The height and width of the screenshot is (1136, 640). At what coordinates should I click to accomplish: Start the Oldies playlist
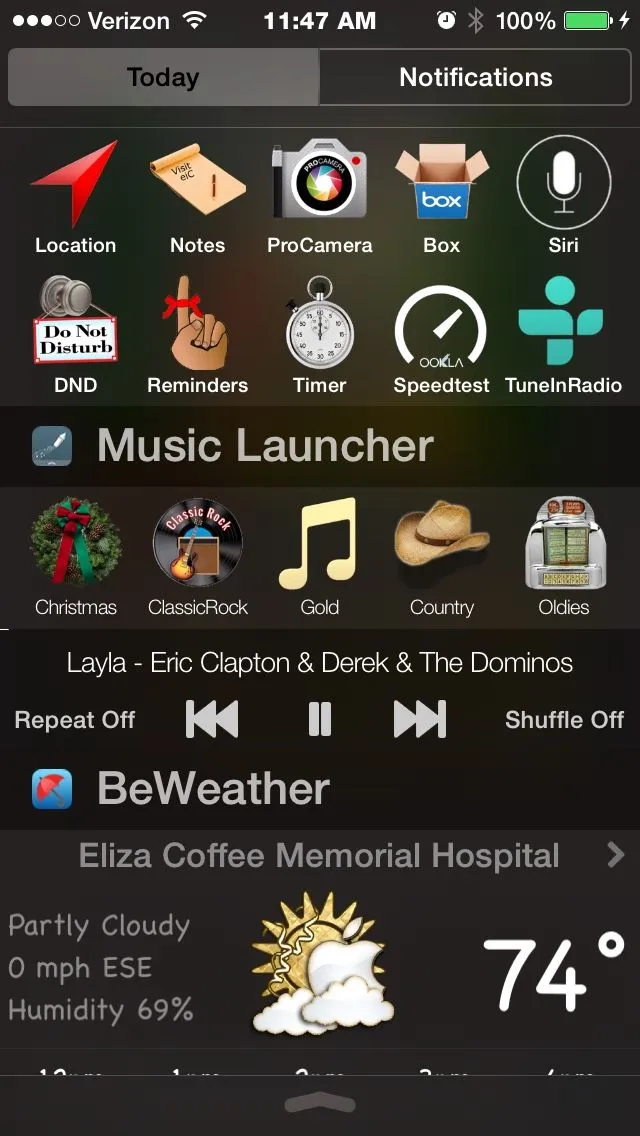564,555
